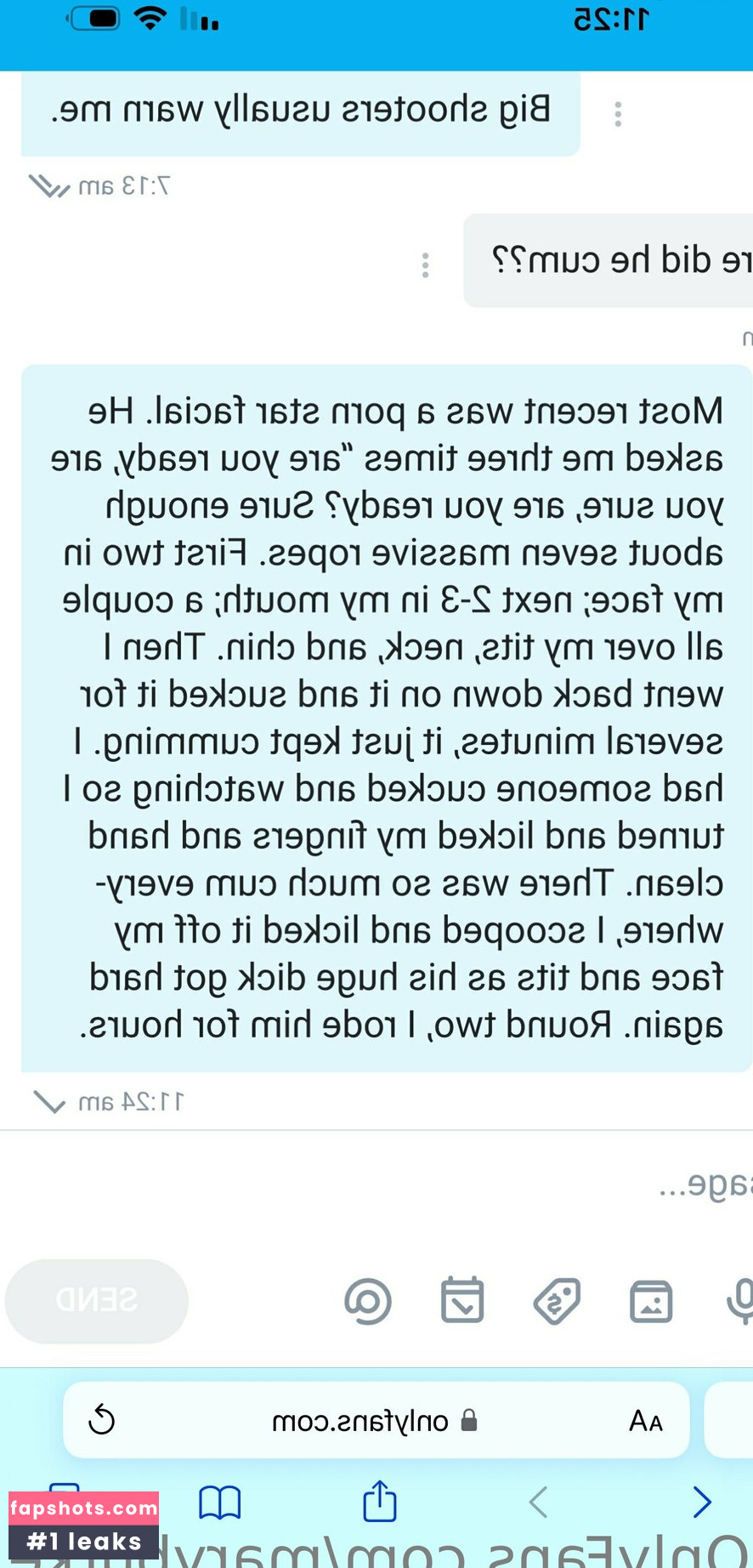
Task: Open the media gallery attachment icon
Action: coord(651,1301)
